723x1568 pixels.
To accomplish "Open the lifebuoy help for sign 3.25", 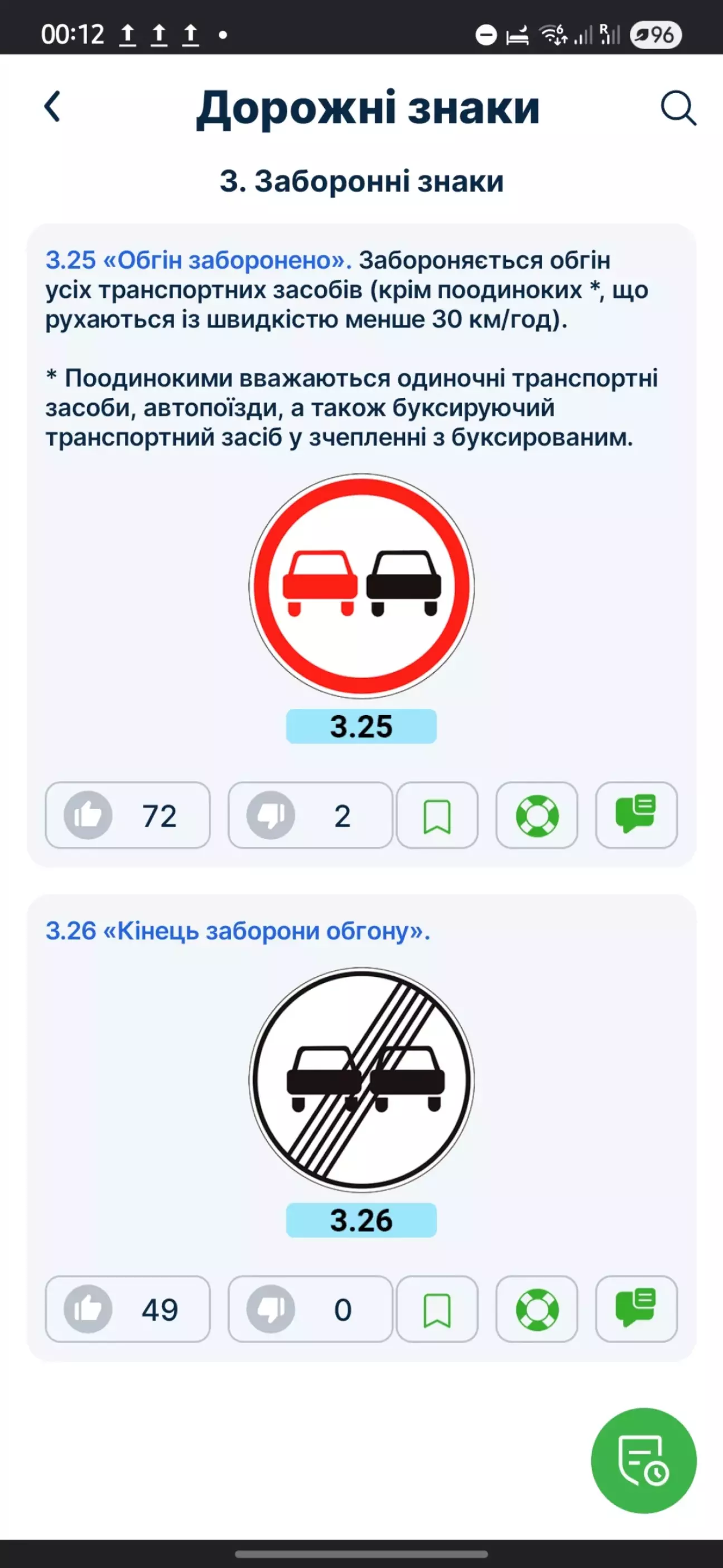I will coord(537,815).
